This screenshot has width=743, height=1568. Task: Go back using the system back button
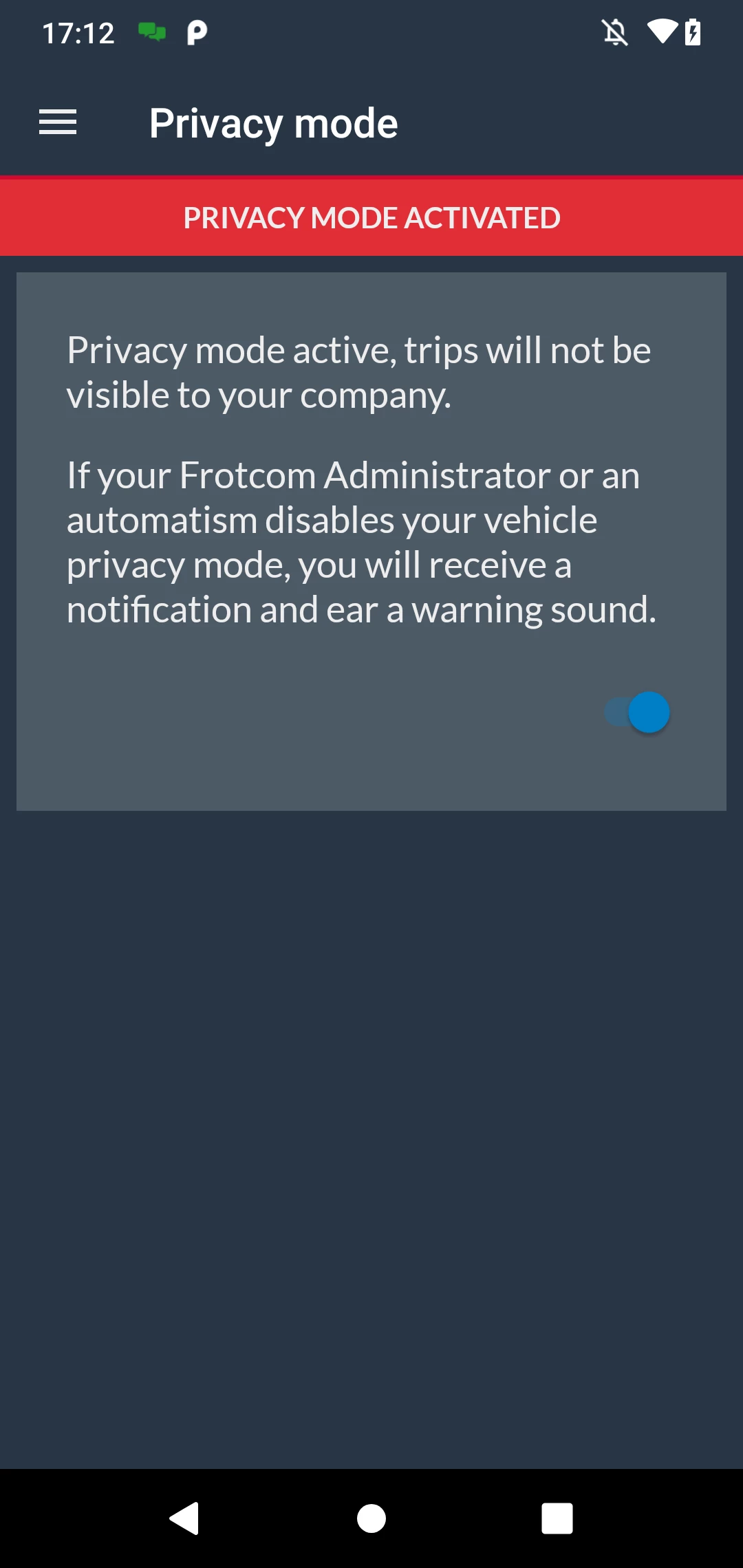point(184,1518)
